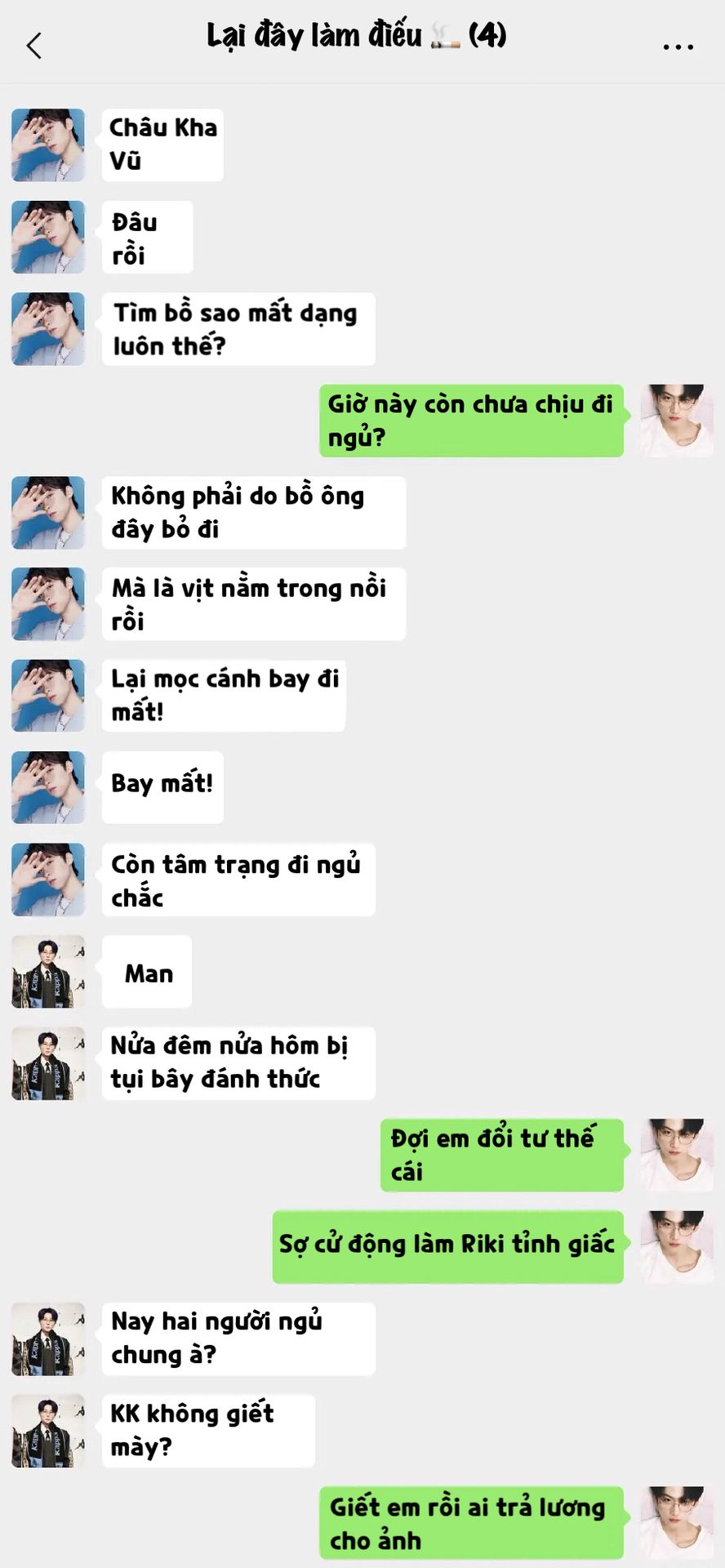Image resolution: width=725 pixels, height=1568 pixels.
Task: Open sender avatar next to "Man" message
Action: [48, 972]
